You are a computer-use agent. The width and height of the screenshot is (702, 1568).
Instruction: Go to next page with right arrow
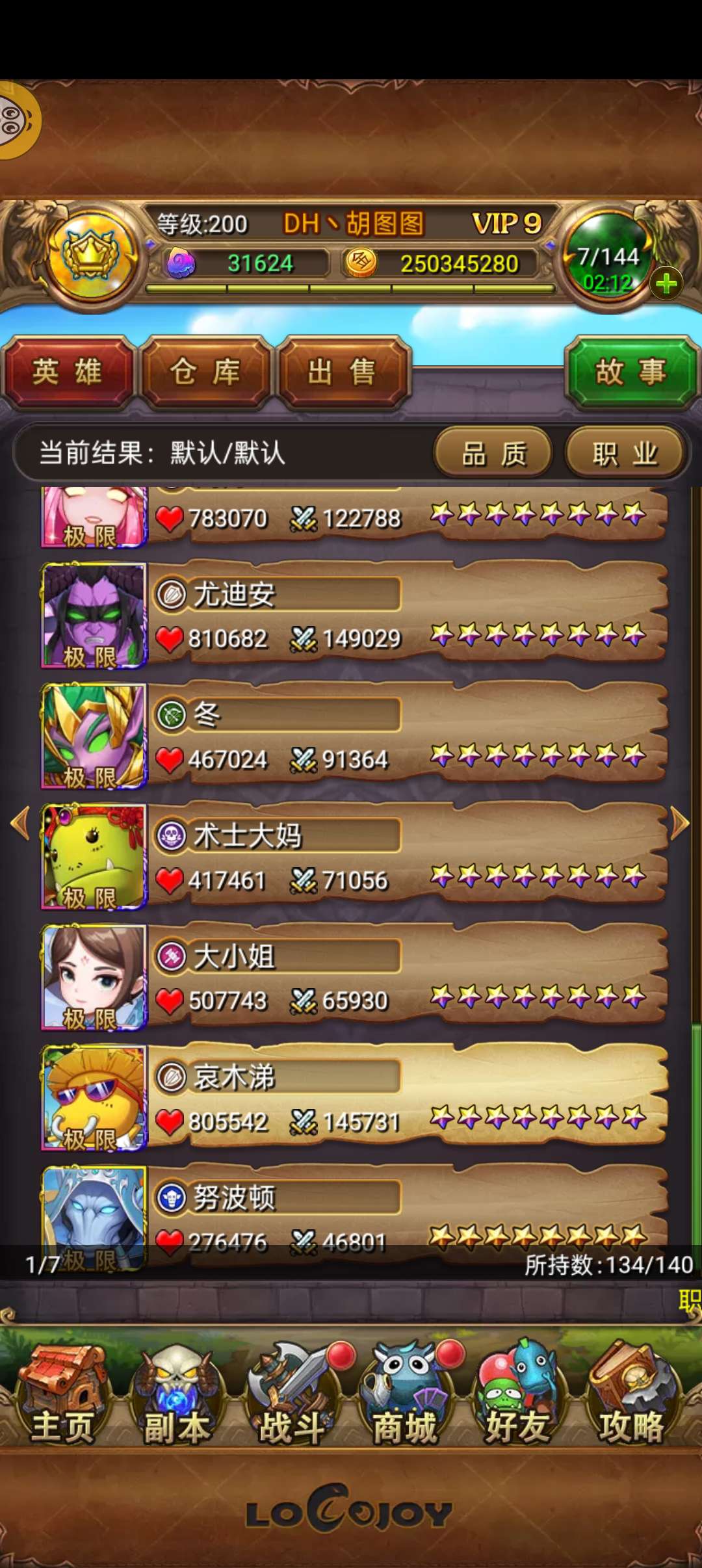point(679,824)
